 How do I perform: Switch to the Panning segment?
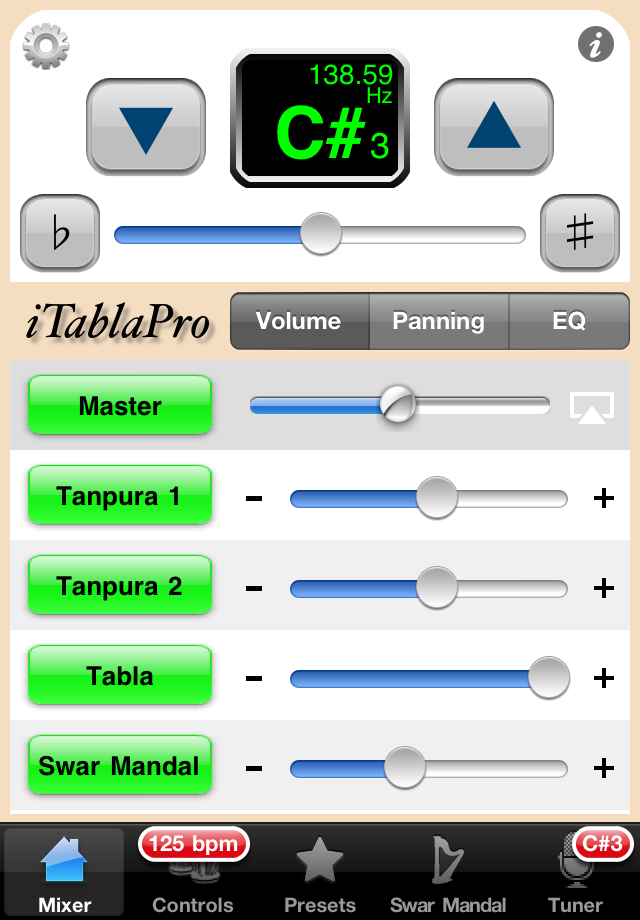pyautogui.click(x=438, y=321)
